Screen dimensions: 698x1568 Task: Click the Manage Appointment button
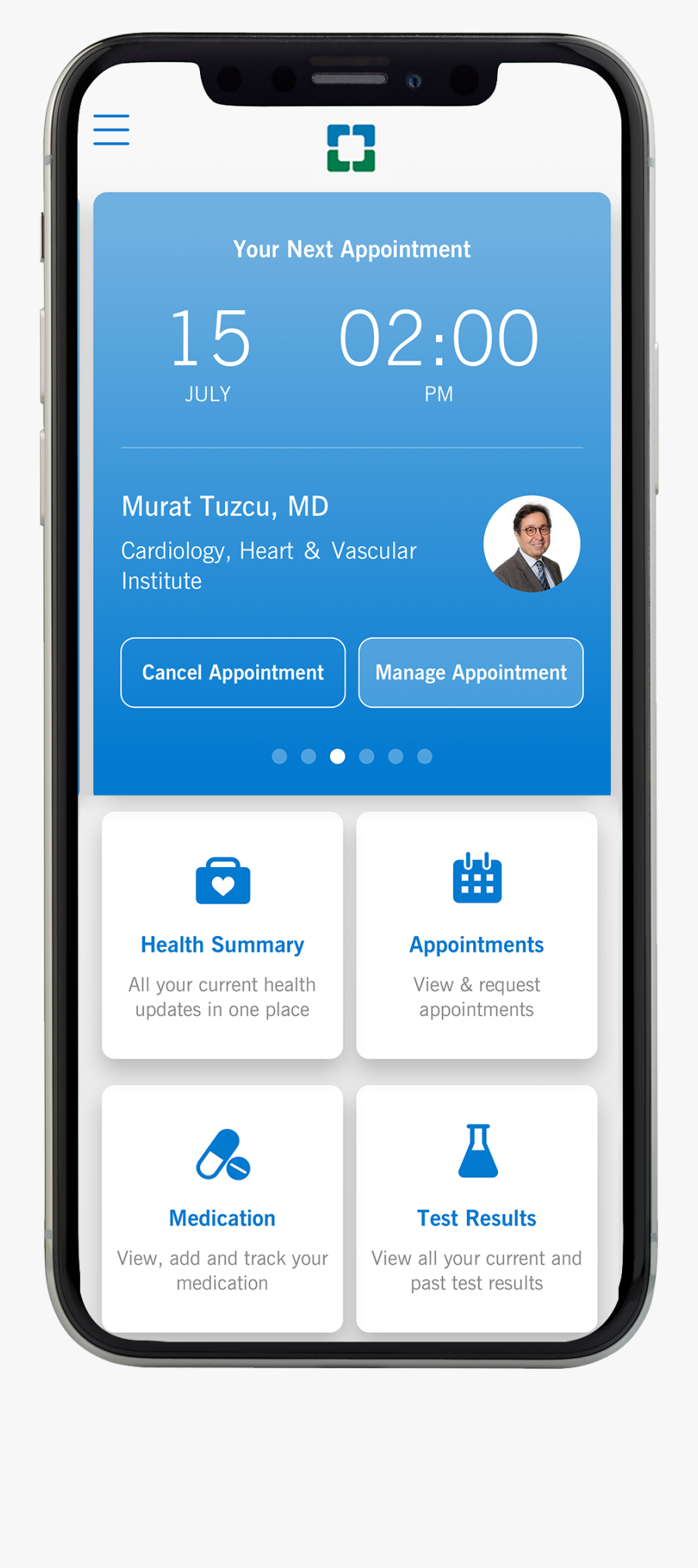click(470, 672)
